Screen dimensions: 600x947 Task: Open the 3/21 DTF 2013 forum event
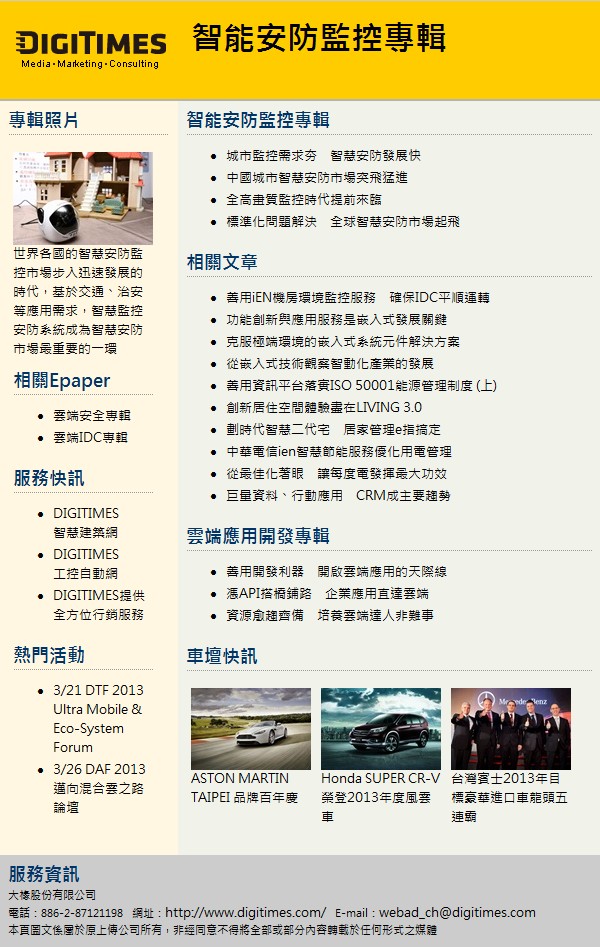click(98, 718)
